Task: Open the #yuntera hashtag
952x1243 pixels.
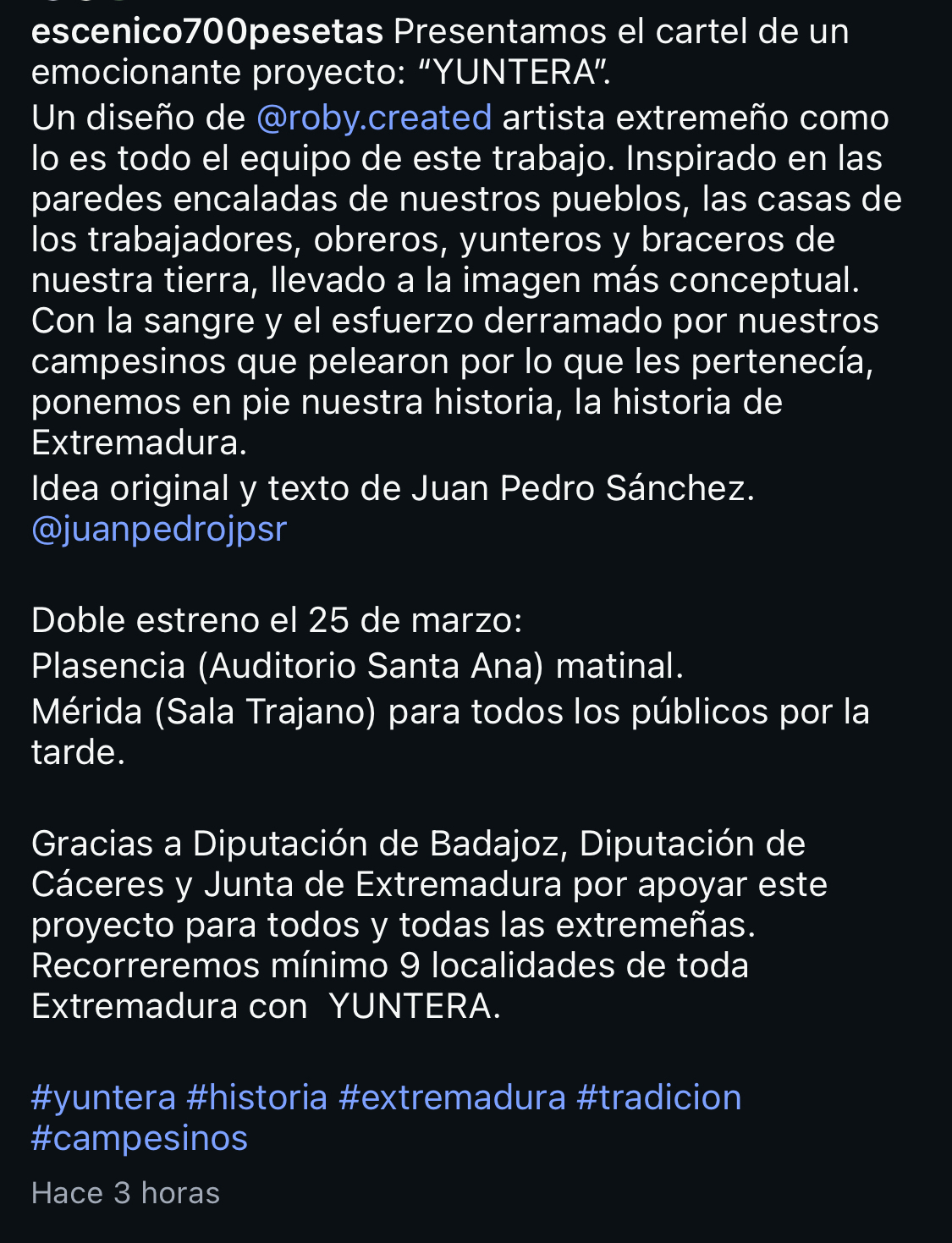Action: pyautogui.click(x=103, y=1097)
